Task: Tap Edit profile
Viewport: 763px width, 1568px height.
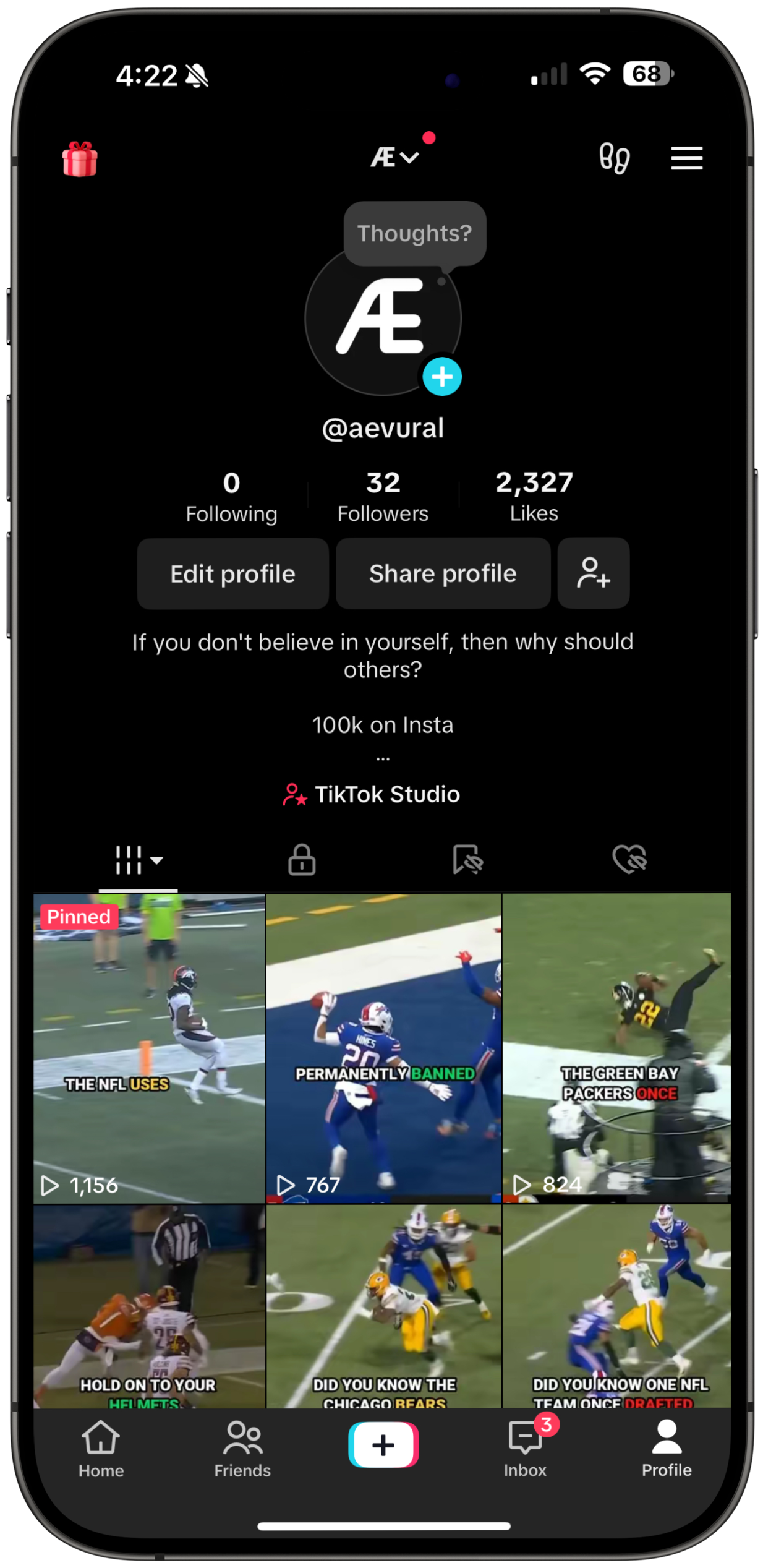Action: [x=232, y=573]
